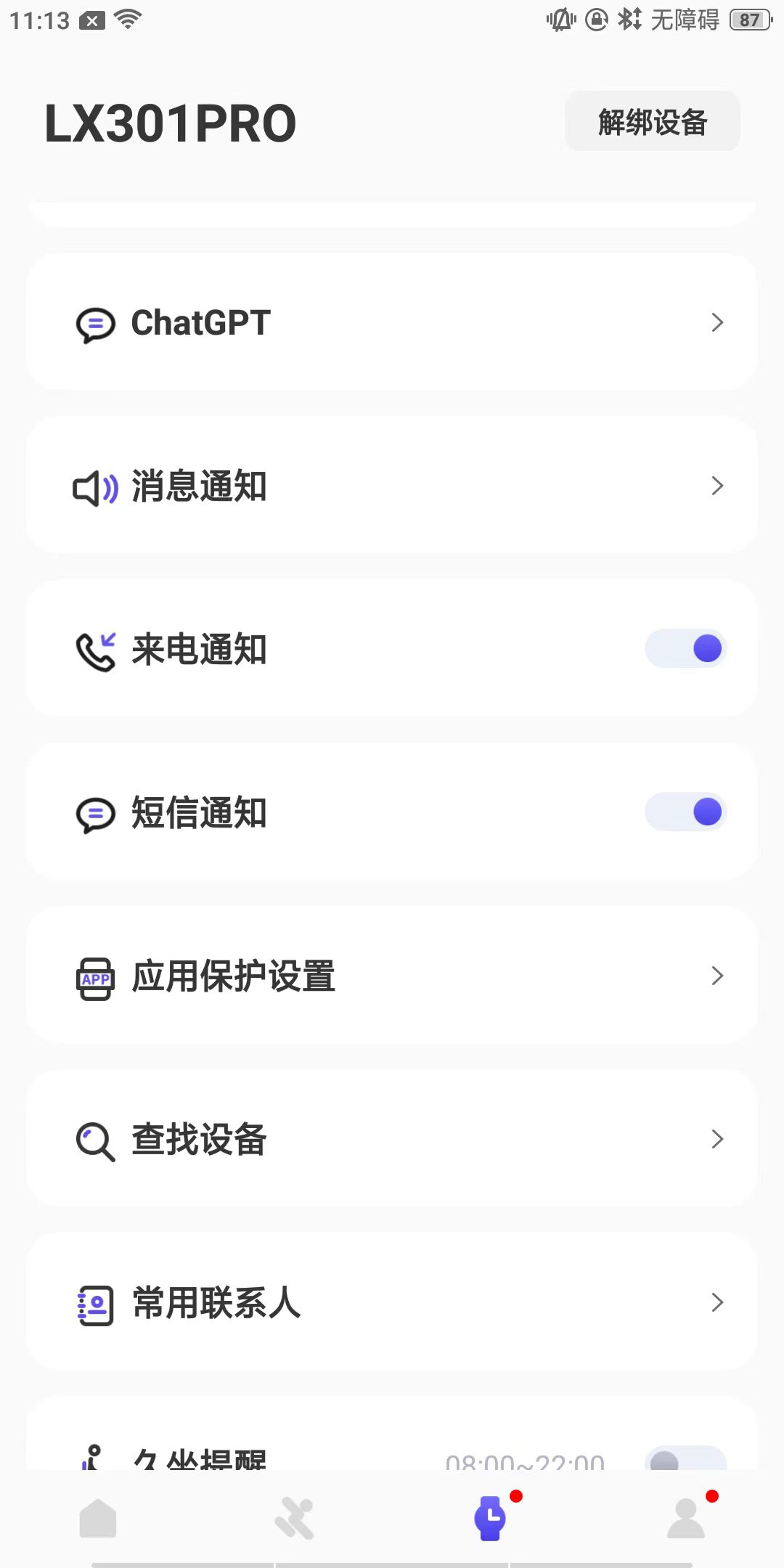Select the watch device tab

pyautogui.click(x=490, y=1518)
